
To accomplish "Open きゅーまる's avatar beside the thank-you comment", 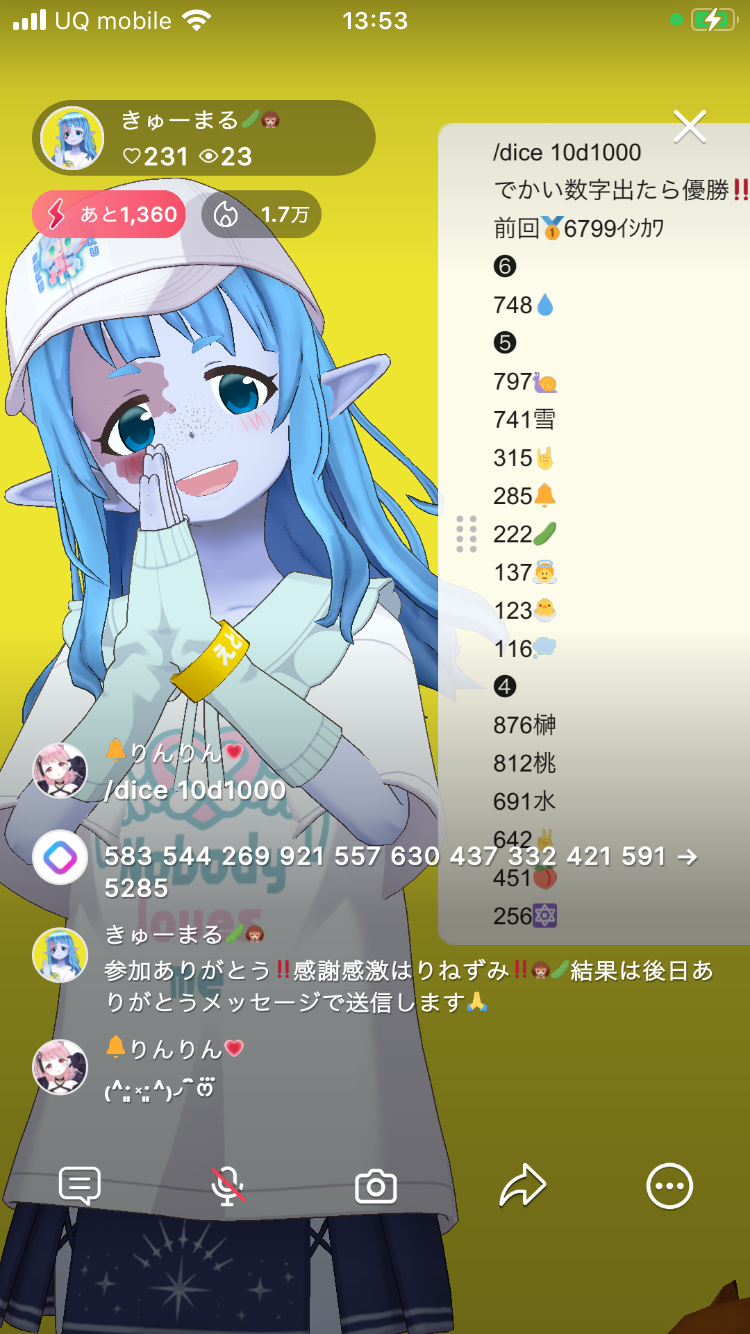I will 60,954.
